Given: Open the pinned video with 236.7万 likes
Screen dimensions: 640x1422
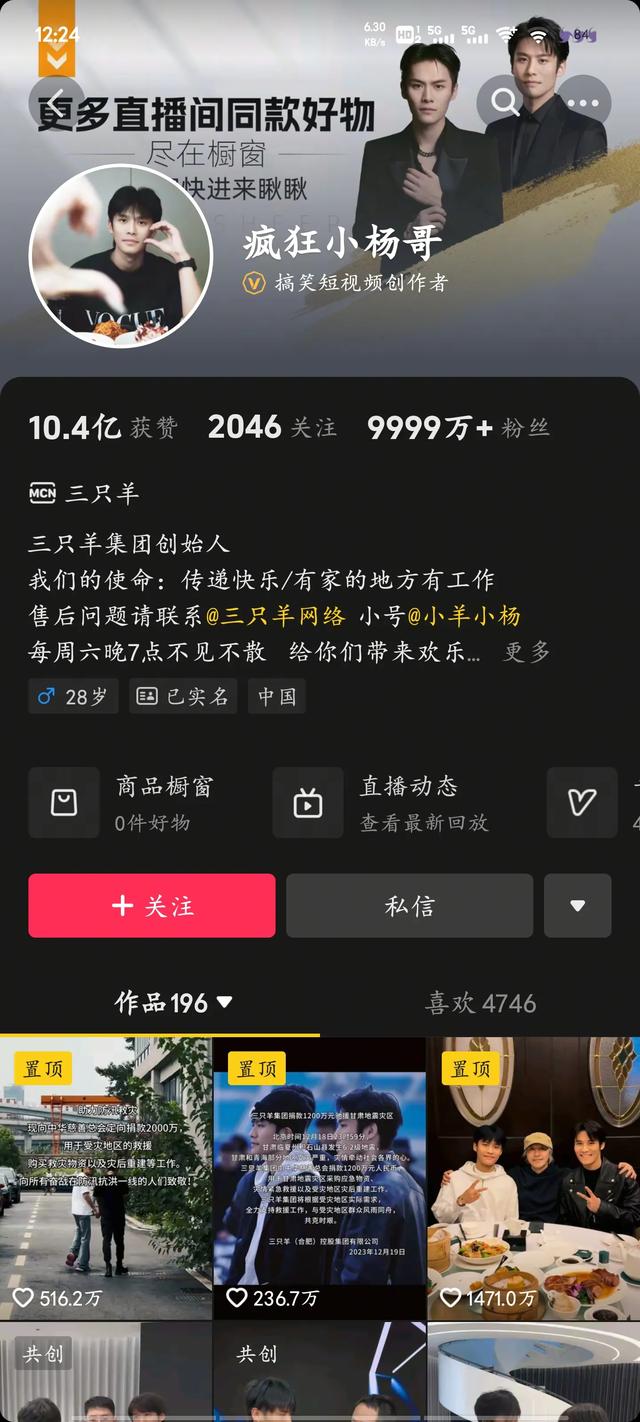Looking at the screenshot, I should (x=319, y=1178).
